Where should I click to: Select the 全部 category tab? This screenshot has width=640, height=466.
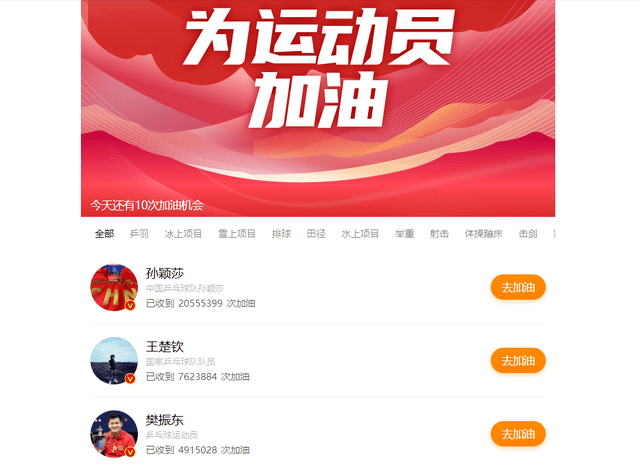point(104,234)
